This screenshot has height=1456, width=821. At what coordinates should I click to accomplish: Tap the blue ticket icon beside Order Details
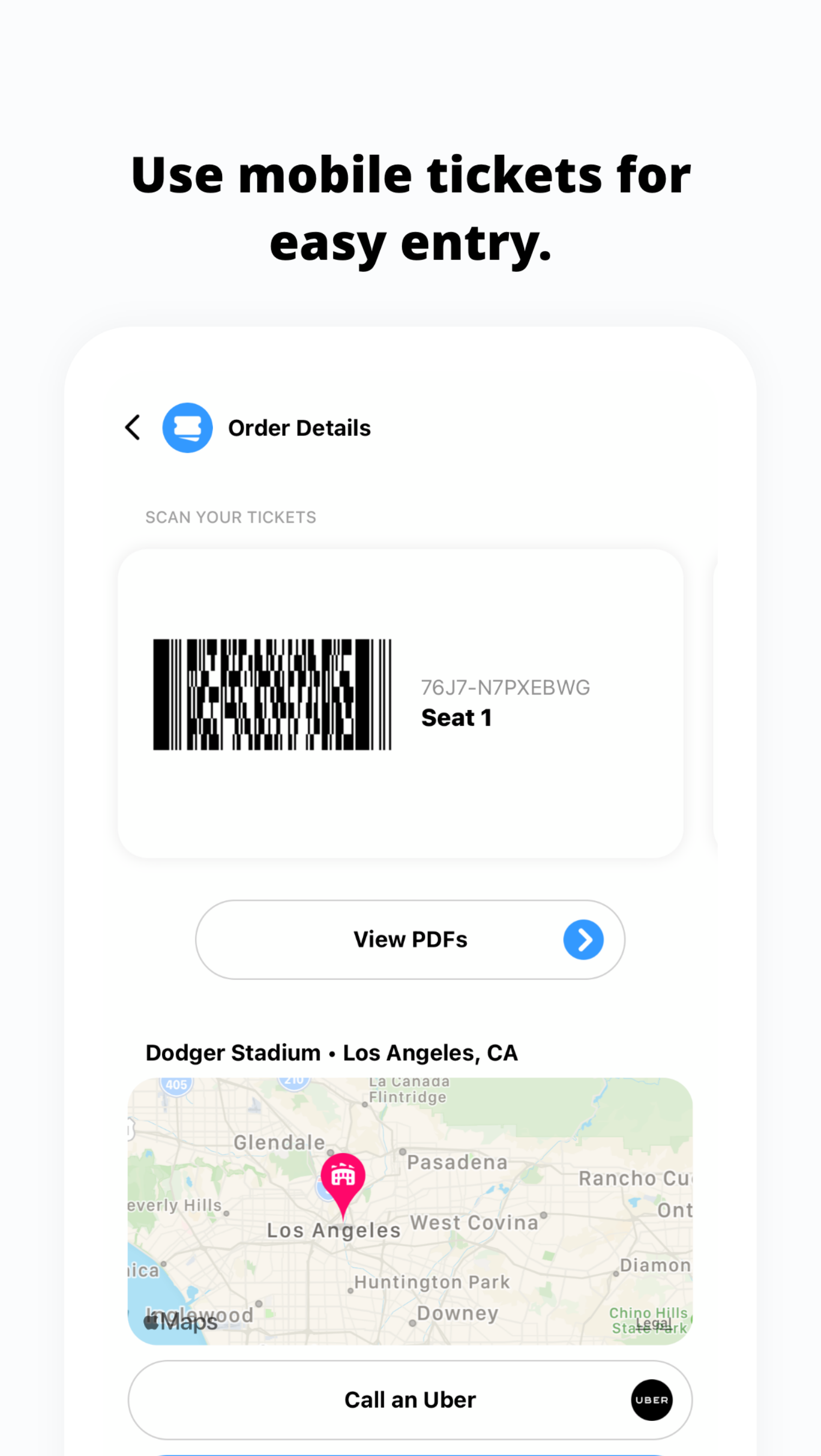[x=187, y=428]
